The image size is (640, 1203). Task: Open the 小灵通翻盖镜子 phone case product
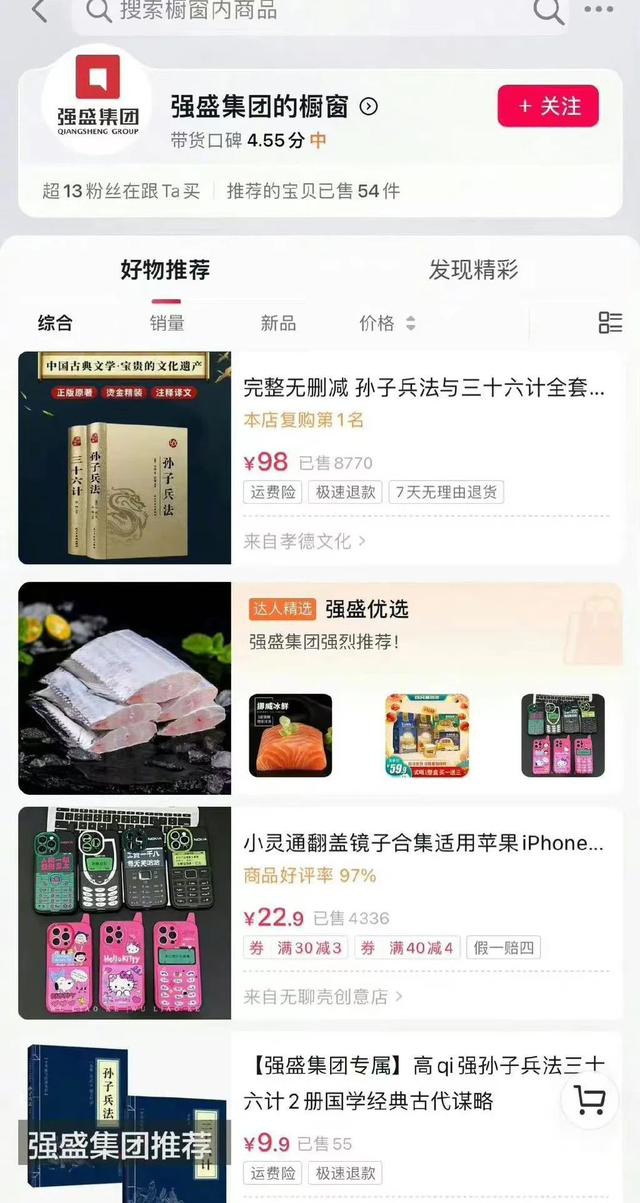point(424,843)
